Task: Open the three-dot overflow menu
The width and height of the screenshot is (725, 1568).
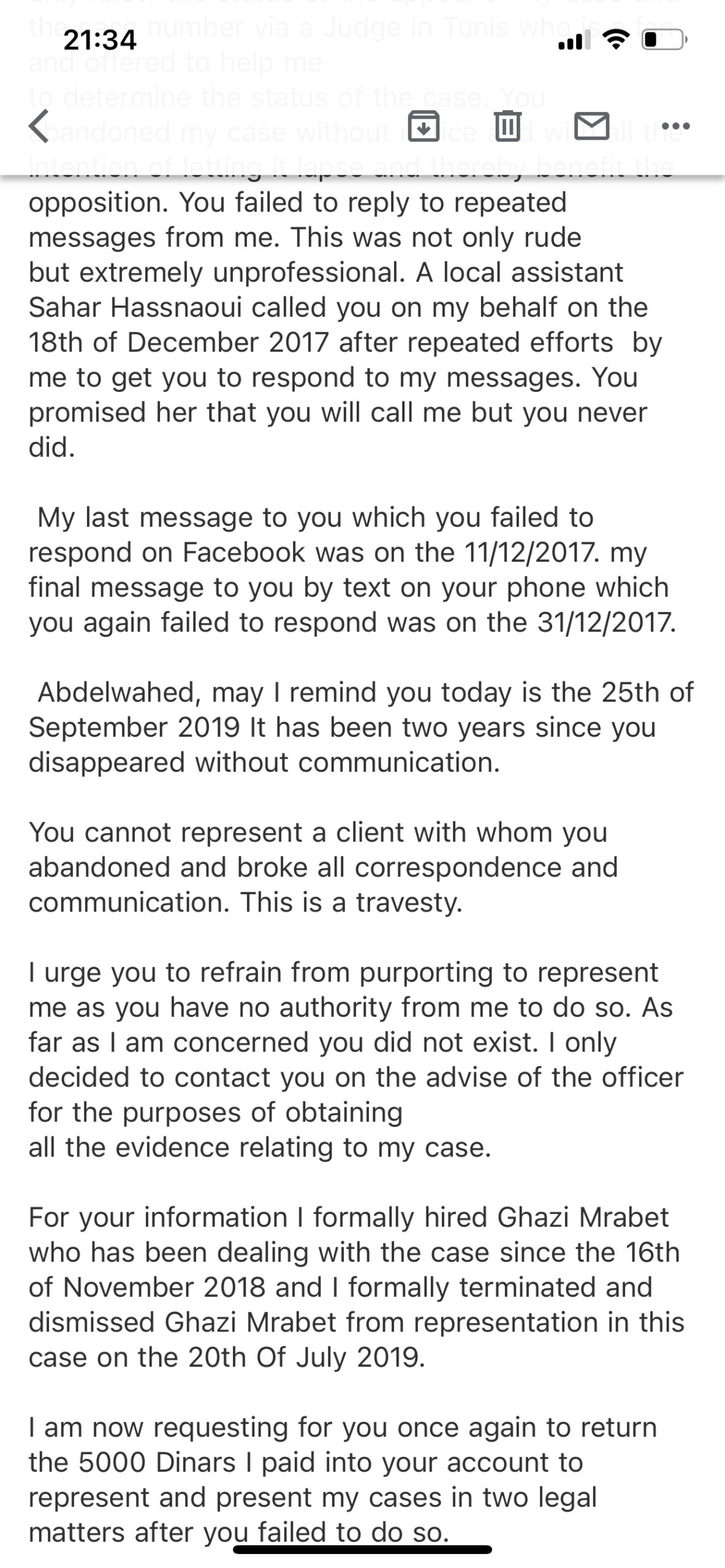Action: [676, 126]
